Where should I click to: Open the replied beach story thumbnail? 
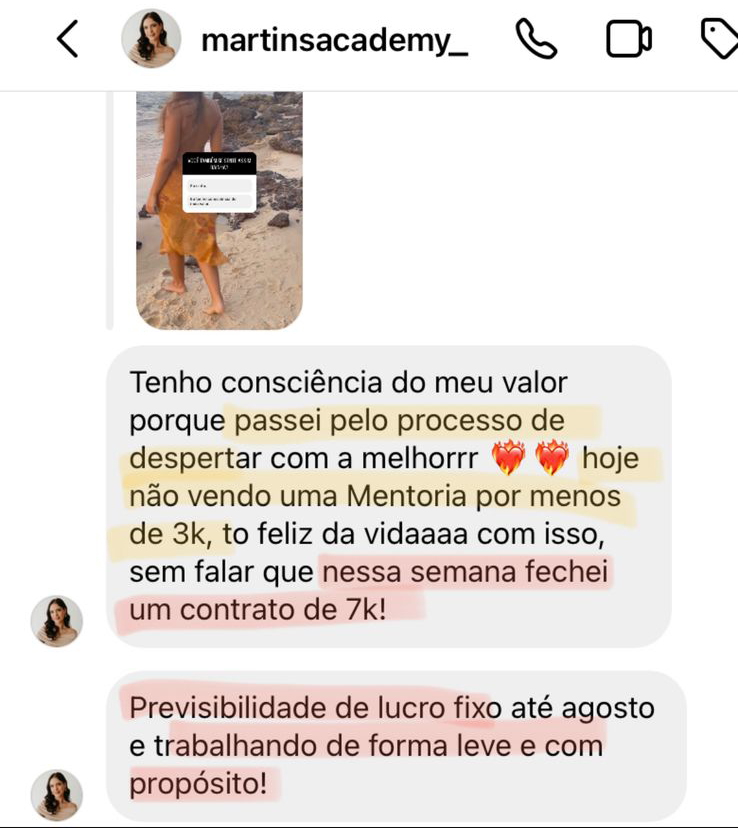tap(219, 210)
